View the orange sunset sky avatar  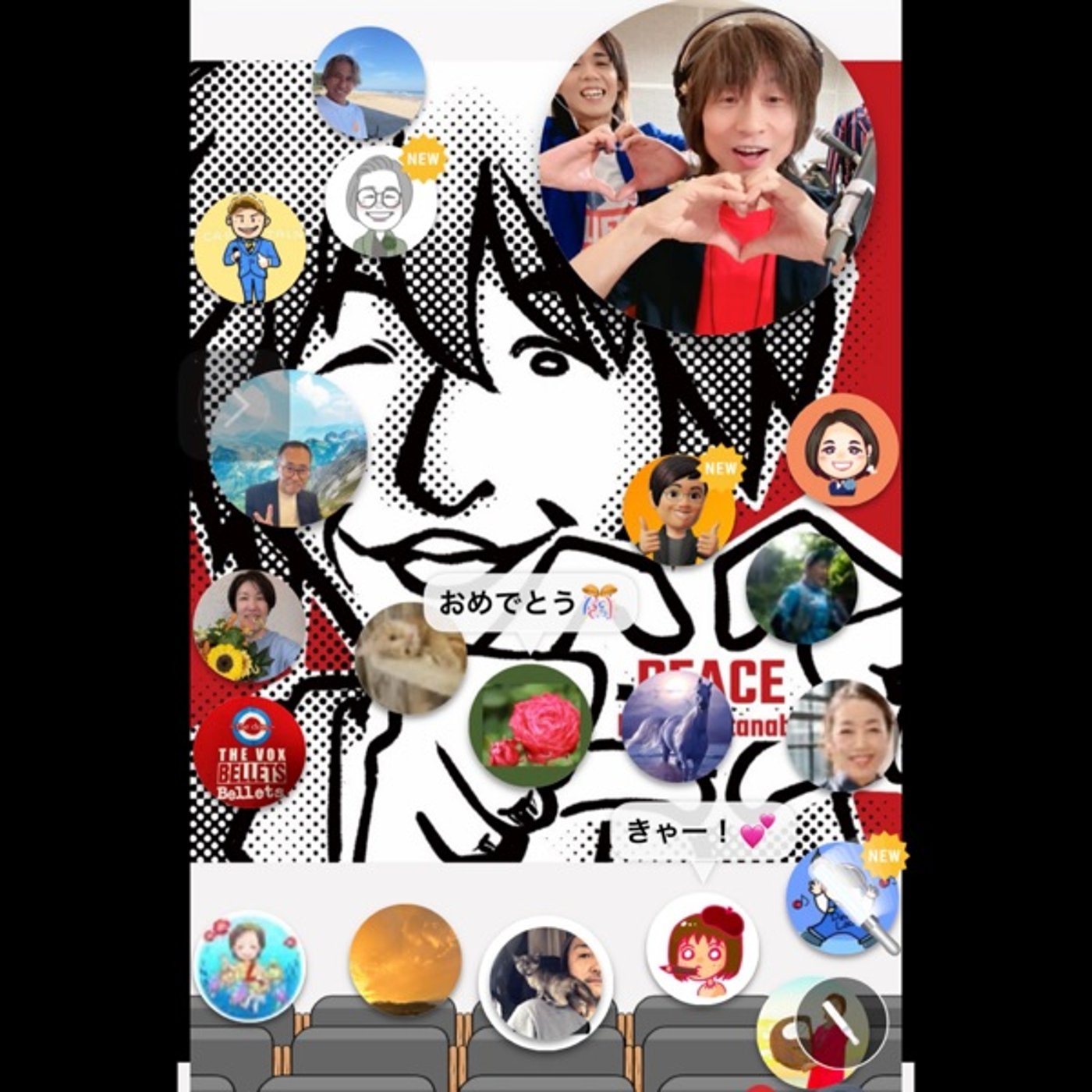point(404,959)
